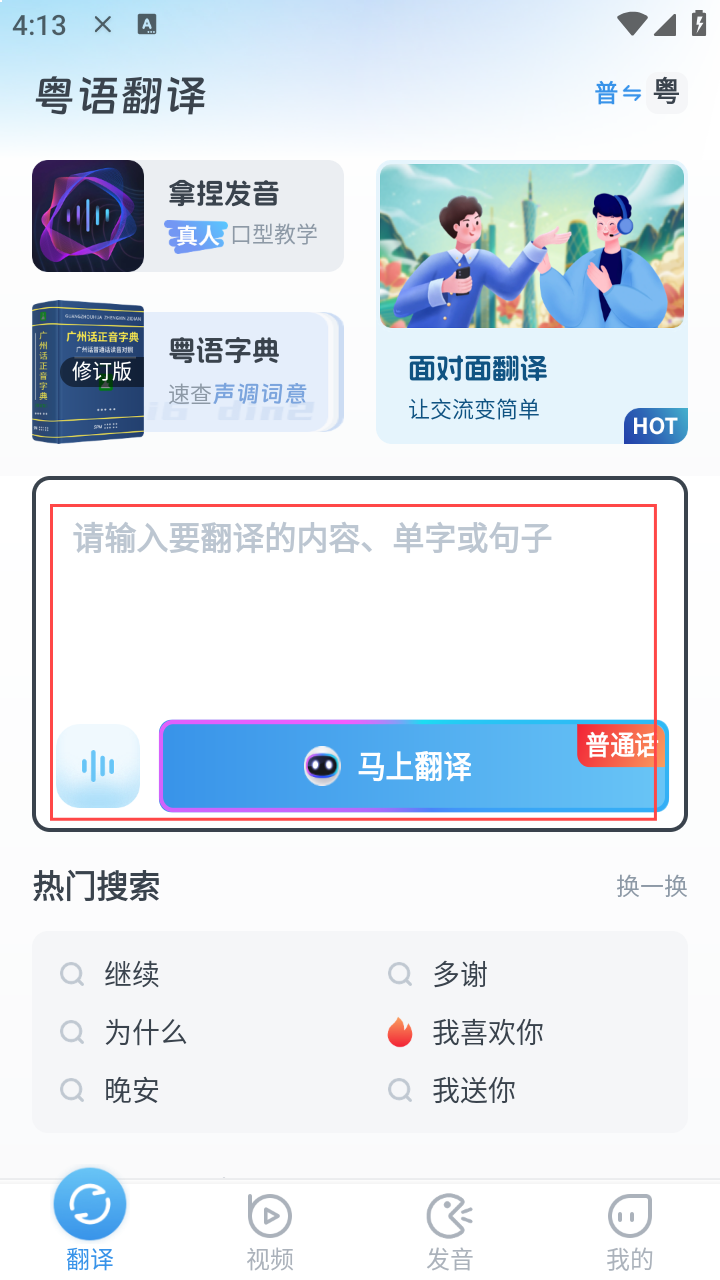Select hot search term 我送你
Screen dimensions: 720x1280
coord(473,1090)
